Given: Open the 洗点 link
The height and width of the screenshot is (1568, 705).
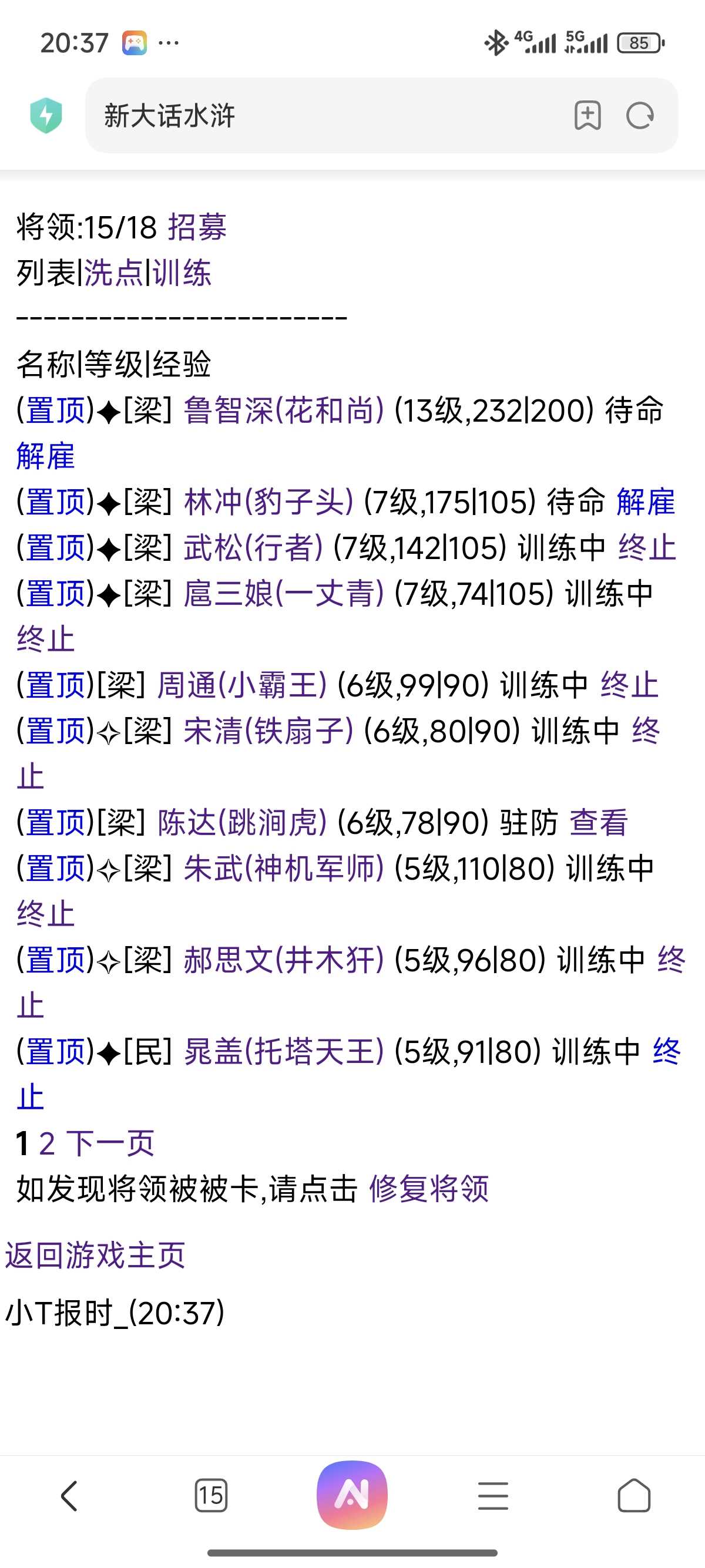Looking at the screenshot, I should click(114, 272).
